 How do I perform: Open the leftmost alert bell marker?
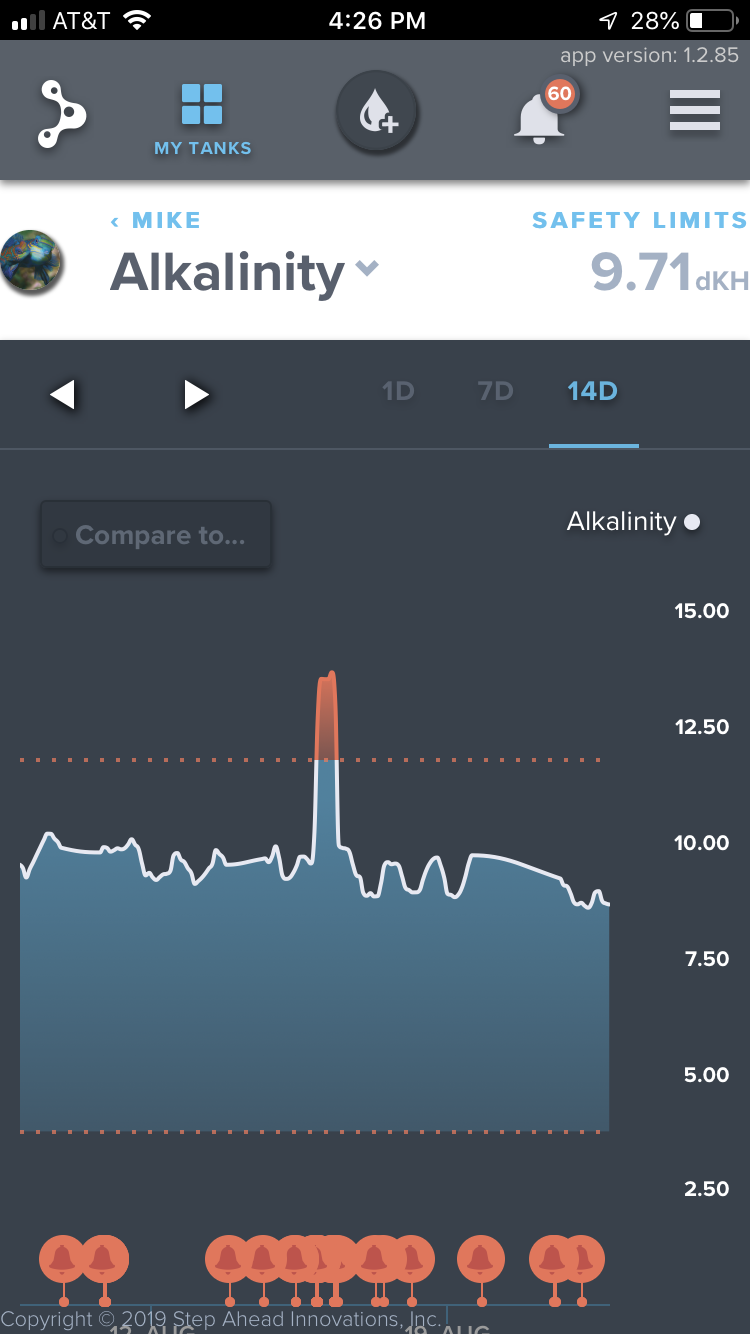coord(63,1259)
